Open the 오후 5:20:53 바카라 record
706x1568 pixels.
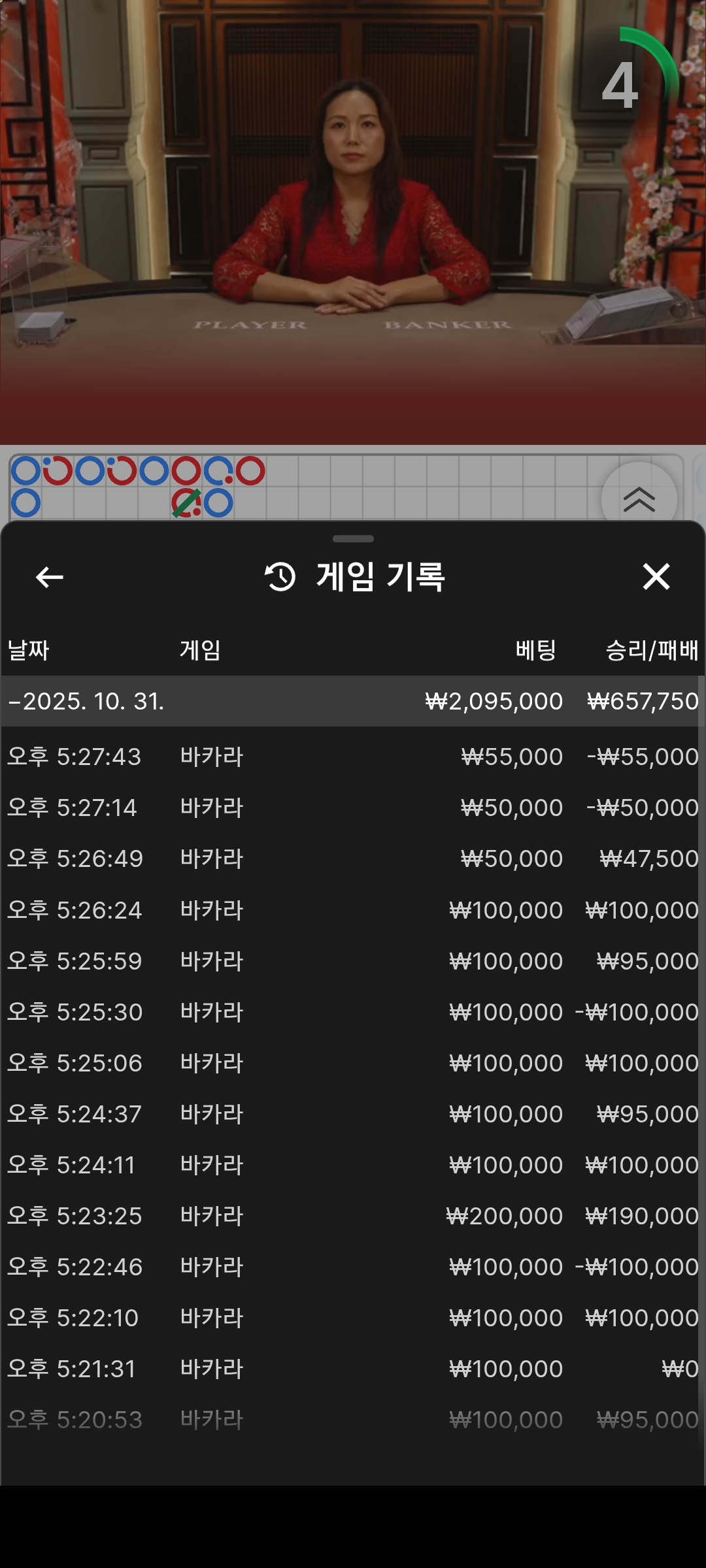pos(353,1420)
